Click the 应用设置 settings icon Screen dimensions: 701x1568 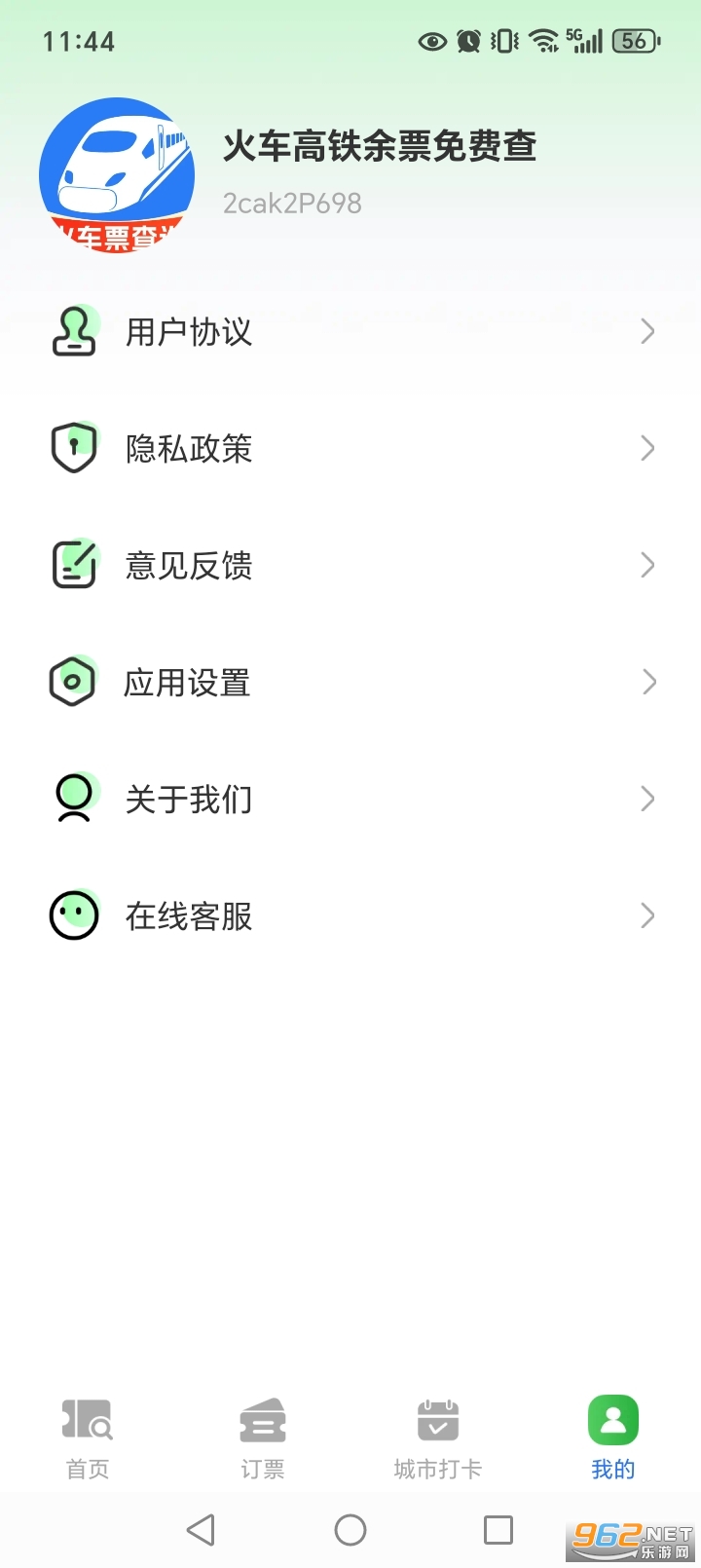click(73, 682)
